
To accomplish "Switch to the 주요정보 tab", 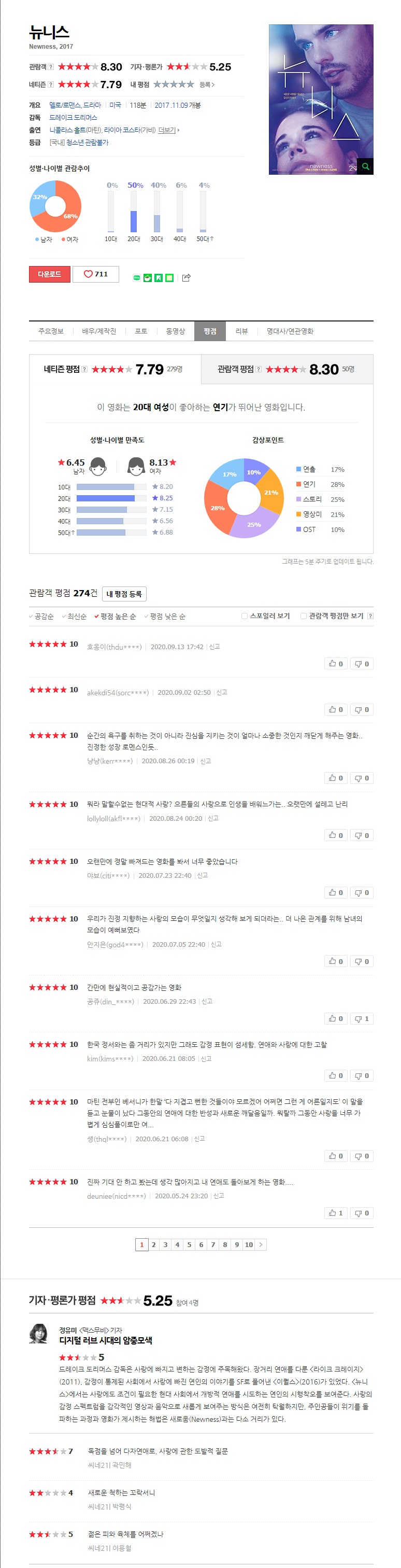I will click(50, 330).
